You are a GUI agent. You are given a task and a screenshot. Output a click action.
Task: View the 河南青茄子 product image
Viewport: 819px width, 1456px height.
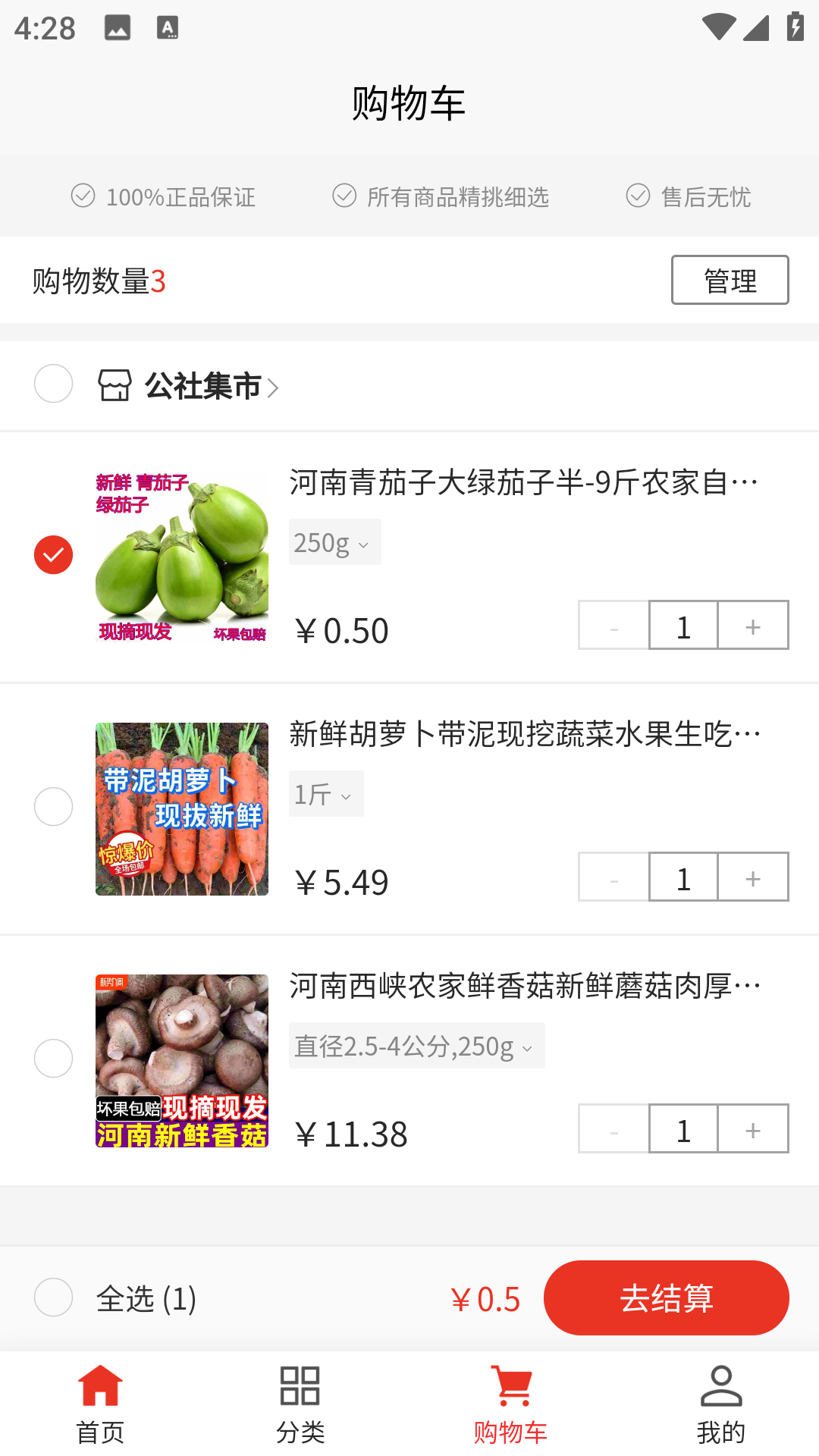click(x=182, y=557)
